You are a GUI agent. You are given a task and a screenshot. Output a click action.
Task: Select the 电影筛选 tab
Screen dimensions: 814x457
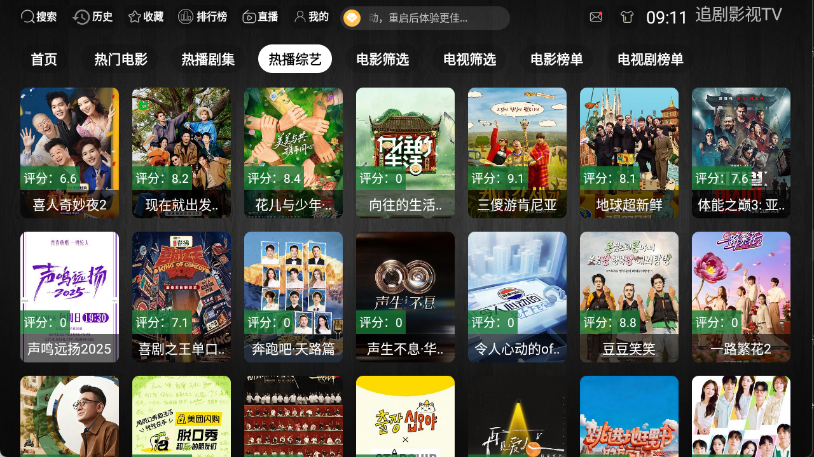point(383,59)
